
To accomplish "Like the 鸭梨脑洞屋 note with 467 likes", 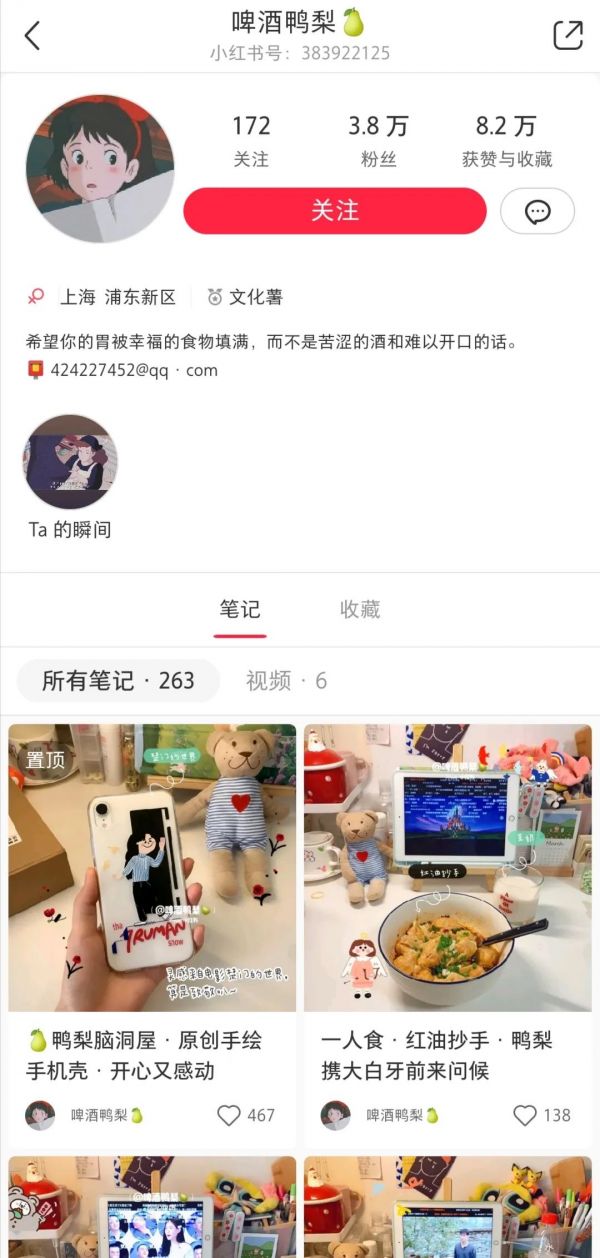I will pos(230,1115).
